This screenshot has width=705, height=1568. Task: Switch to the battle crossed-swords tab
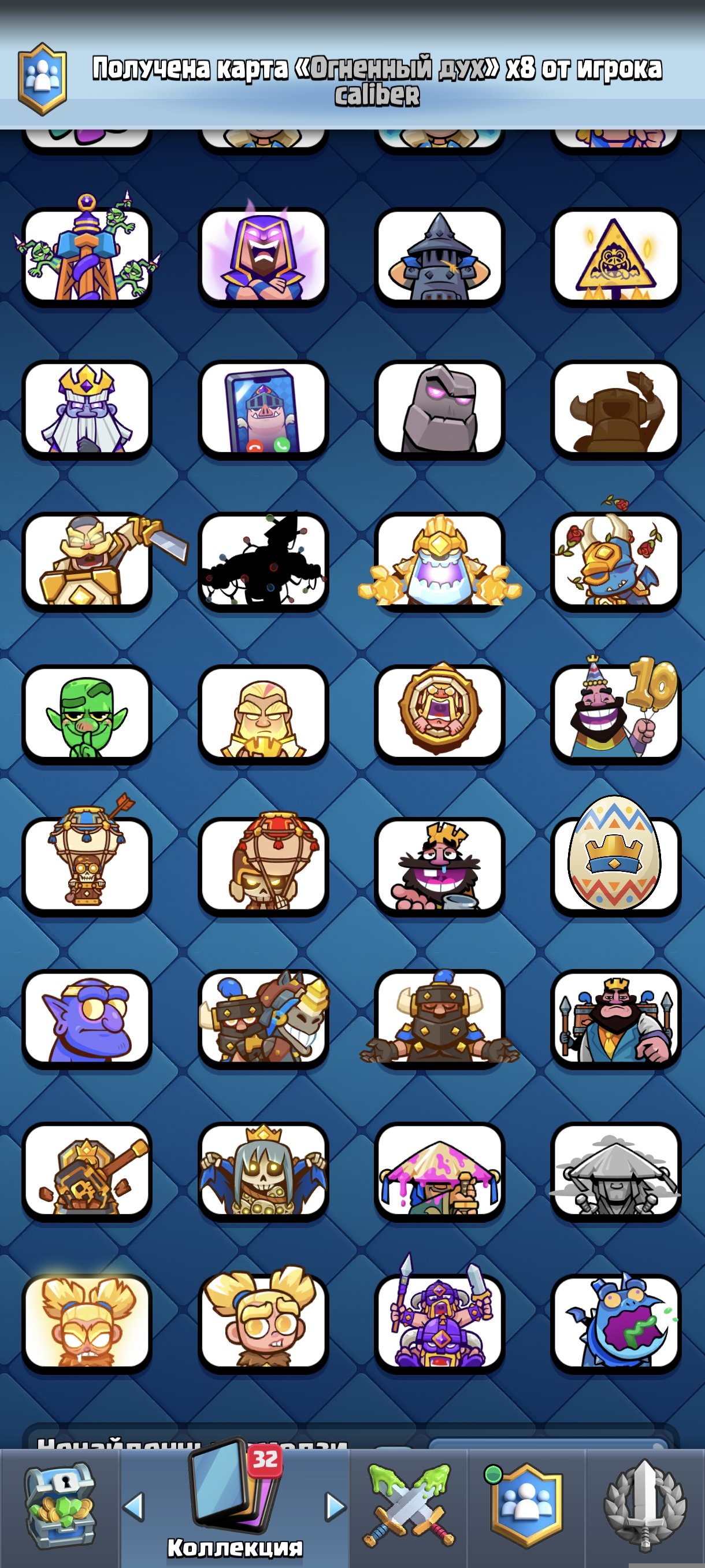(409, 1508)
